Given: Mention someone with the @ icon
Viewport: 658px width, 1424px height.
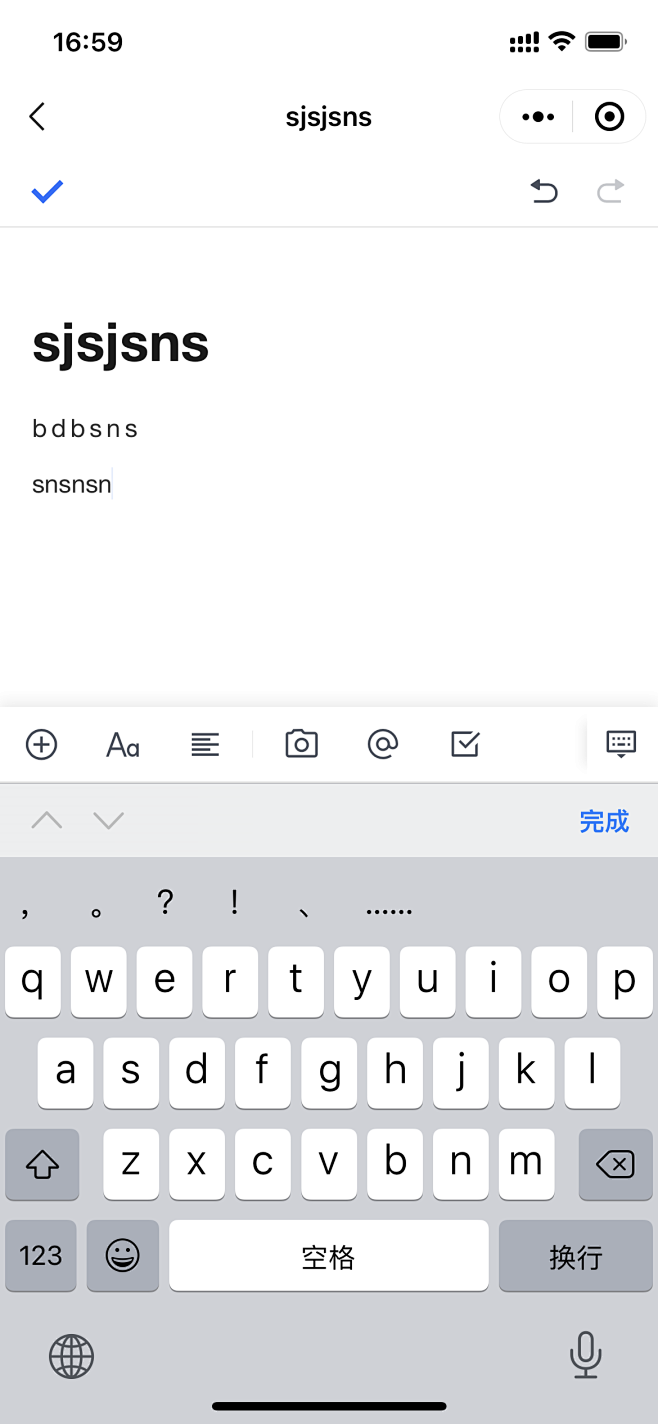Looking at the screenshot, I should (x=383, y=744).
